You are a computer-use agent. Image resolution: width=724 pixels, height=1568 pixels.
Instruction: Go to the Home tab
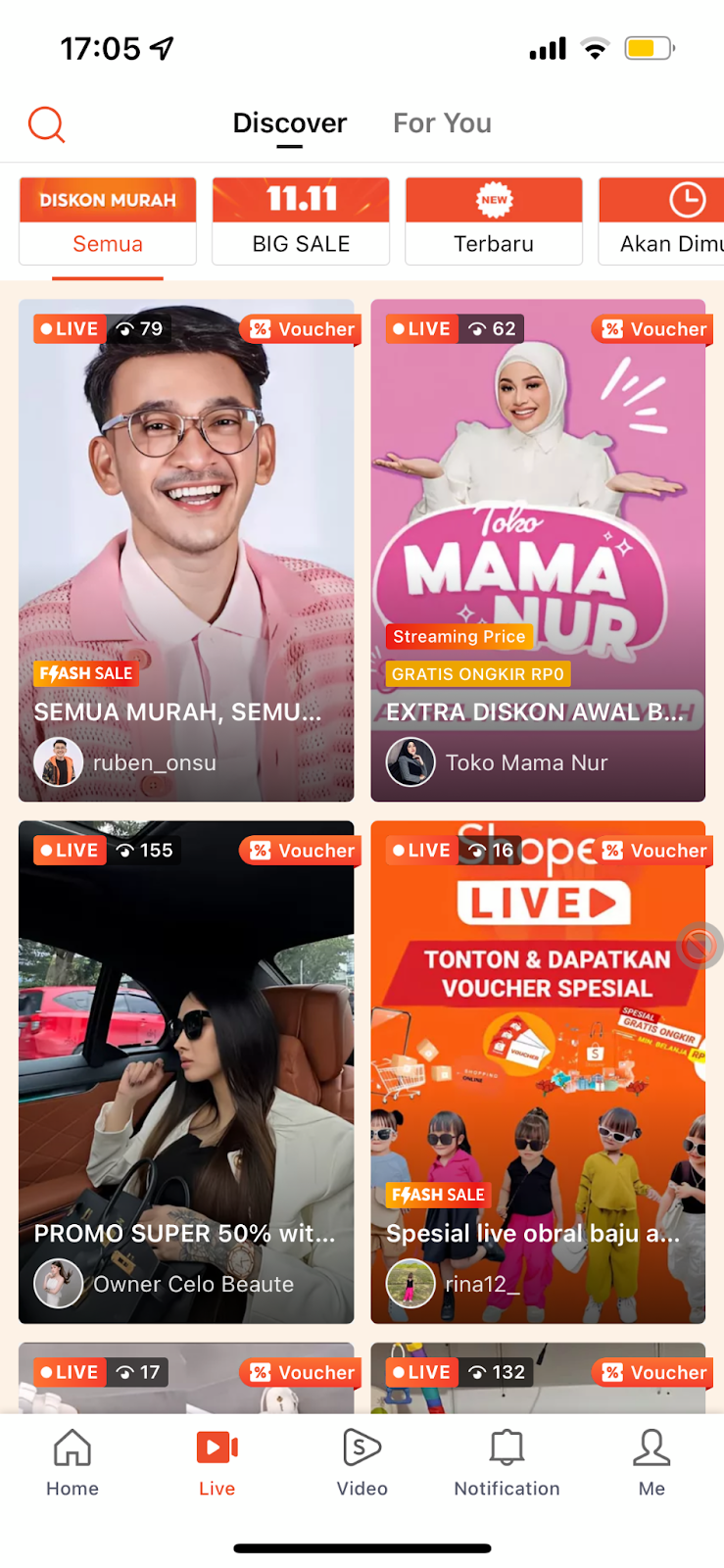(x=72, y=1462)
